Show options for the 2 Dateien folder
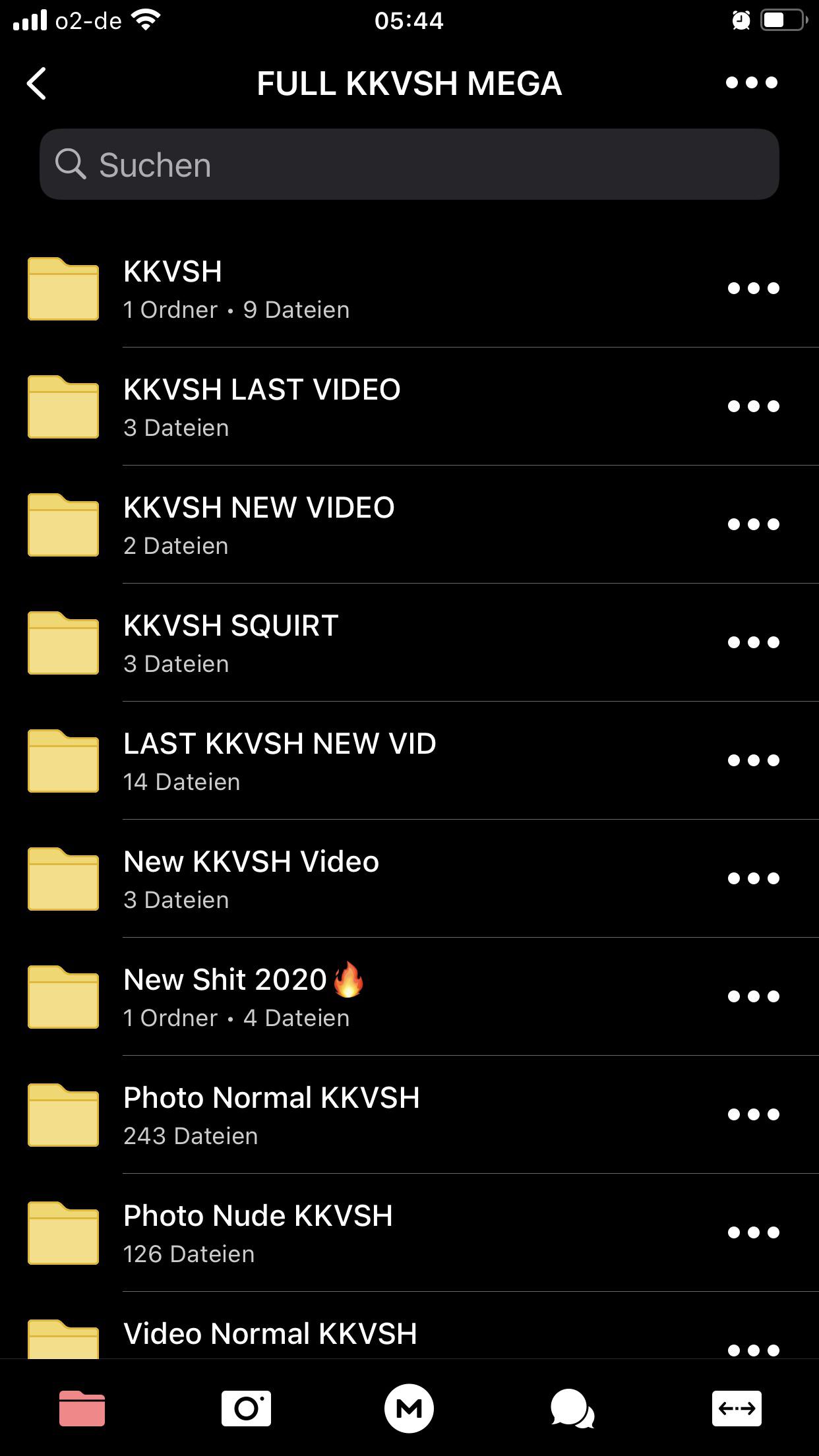Viewport: 819px width, 1456px height. pyautogui.click(x=753, y=524)
